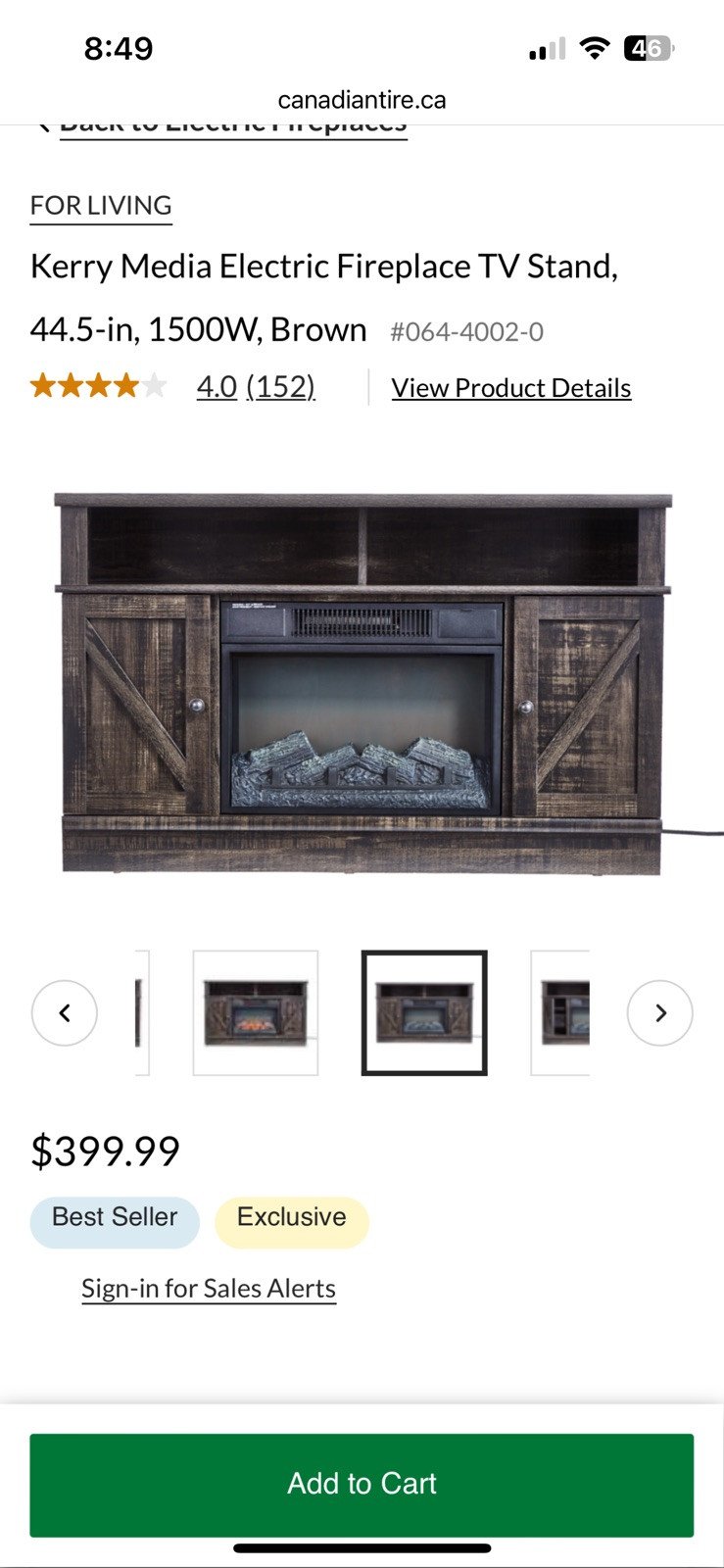Select thumbnail with glowing orange flames
Screen dimensions: 724x1568
coord(256,1013)
